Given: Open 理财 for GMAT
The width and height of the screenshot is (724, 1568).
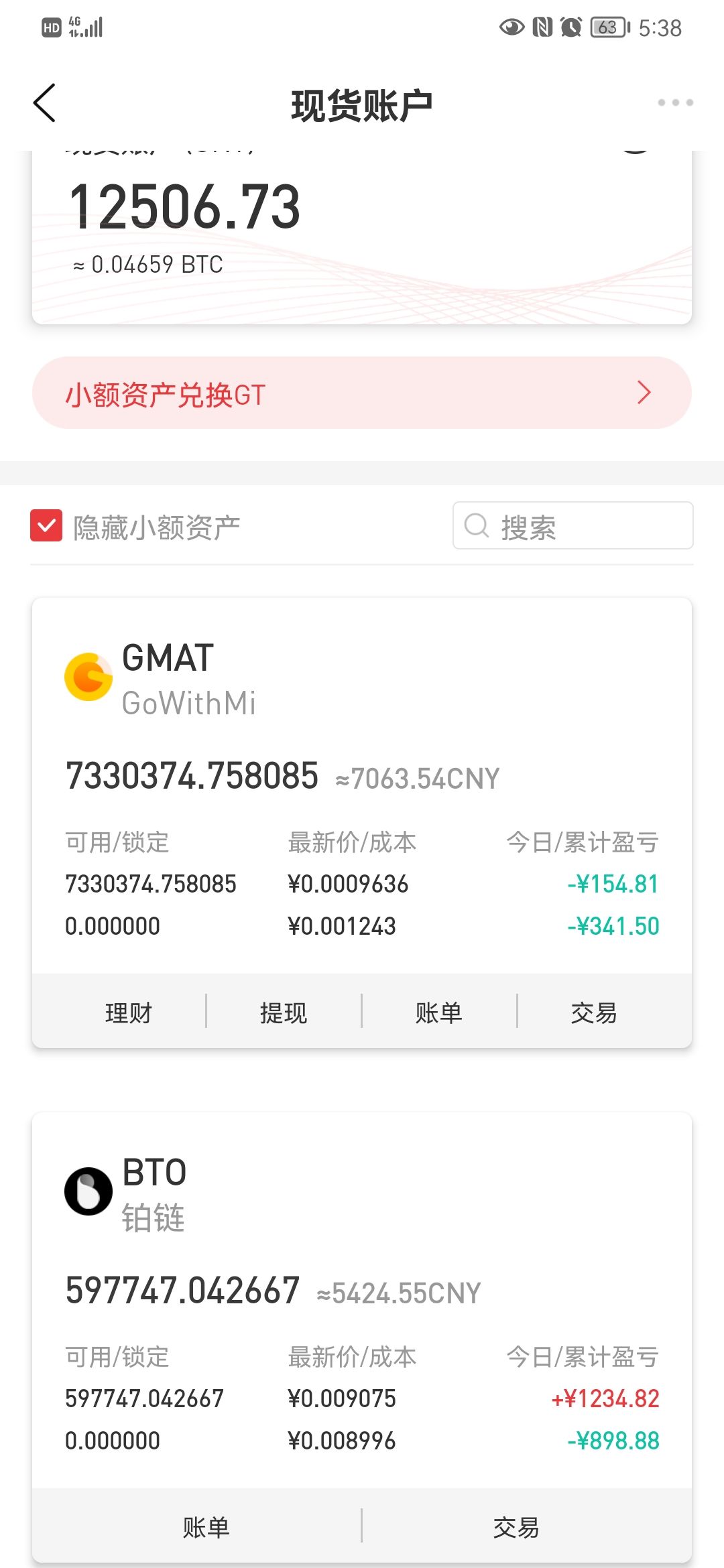Looking at the screenshot, I should (x=128, y=1012).
